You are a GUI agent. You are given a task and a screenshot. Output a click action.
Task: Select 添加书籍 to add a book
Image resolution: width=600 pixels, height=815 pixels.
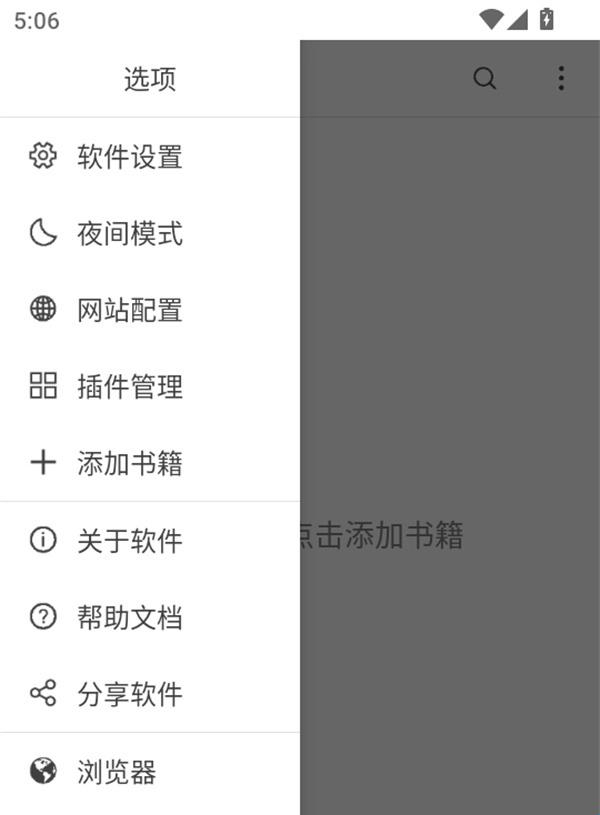[129, 464]
